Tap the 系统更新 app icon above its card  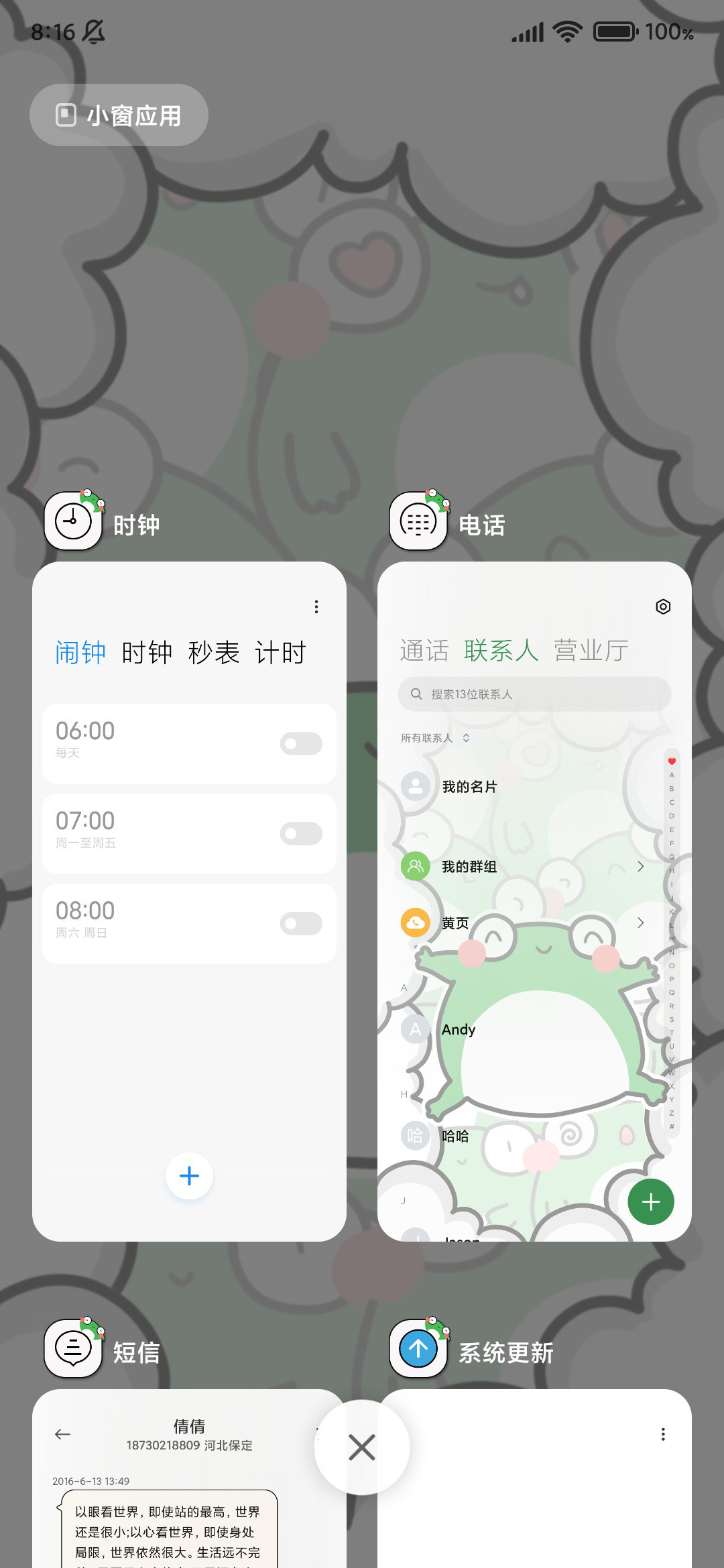(x=419, y=1348)
